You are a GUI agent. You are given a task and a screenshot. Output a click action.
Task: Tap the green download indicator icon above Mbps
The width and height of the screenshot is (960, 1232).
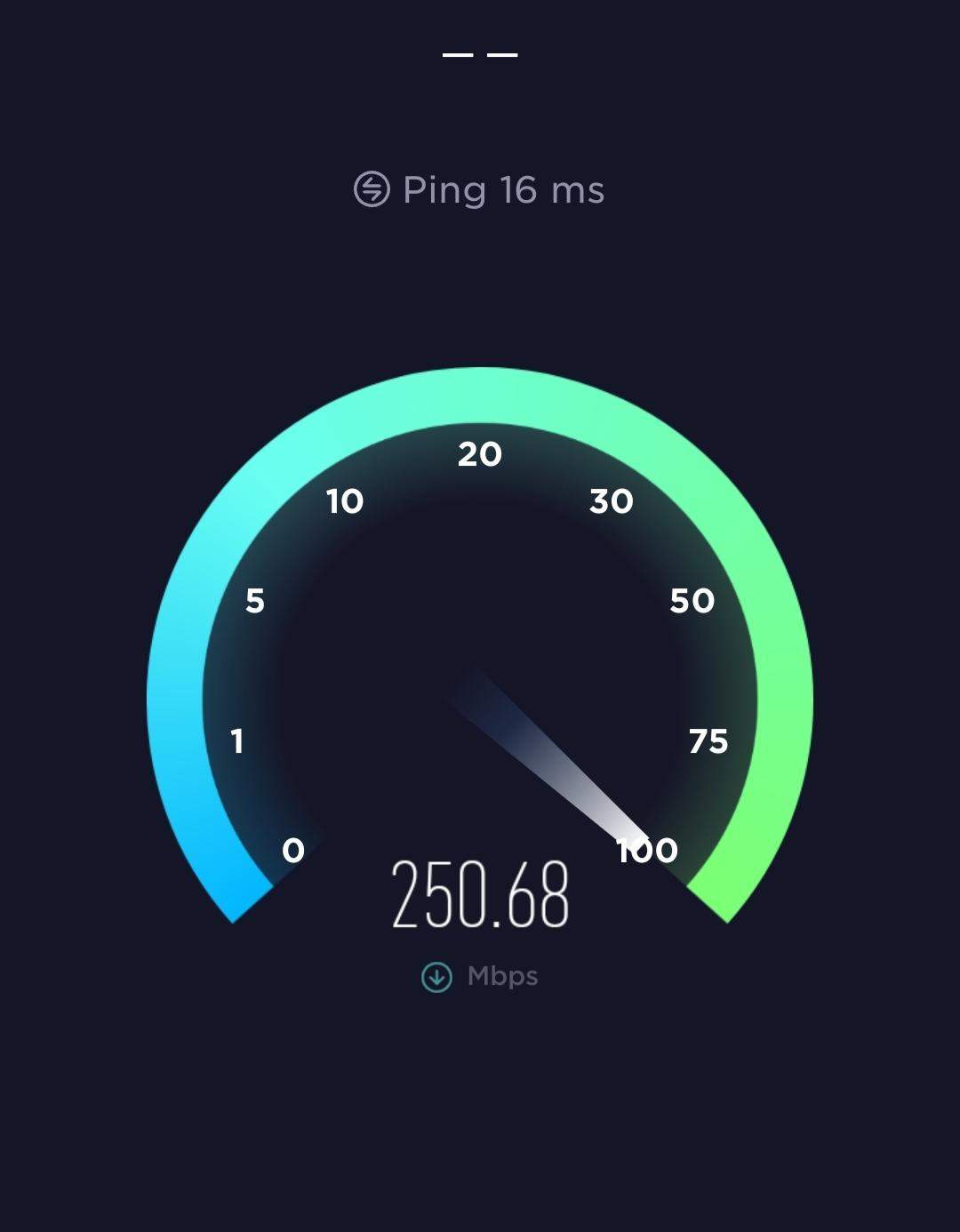point(436,975)
